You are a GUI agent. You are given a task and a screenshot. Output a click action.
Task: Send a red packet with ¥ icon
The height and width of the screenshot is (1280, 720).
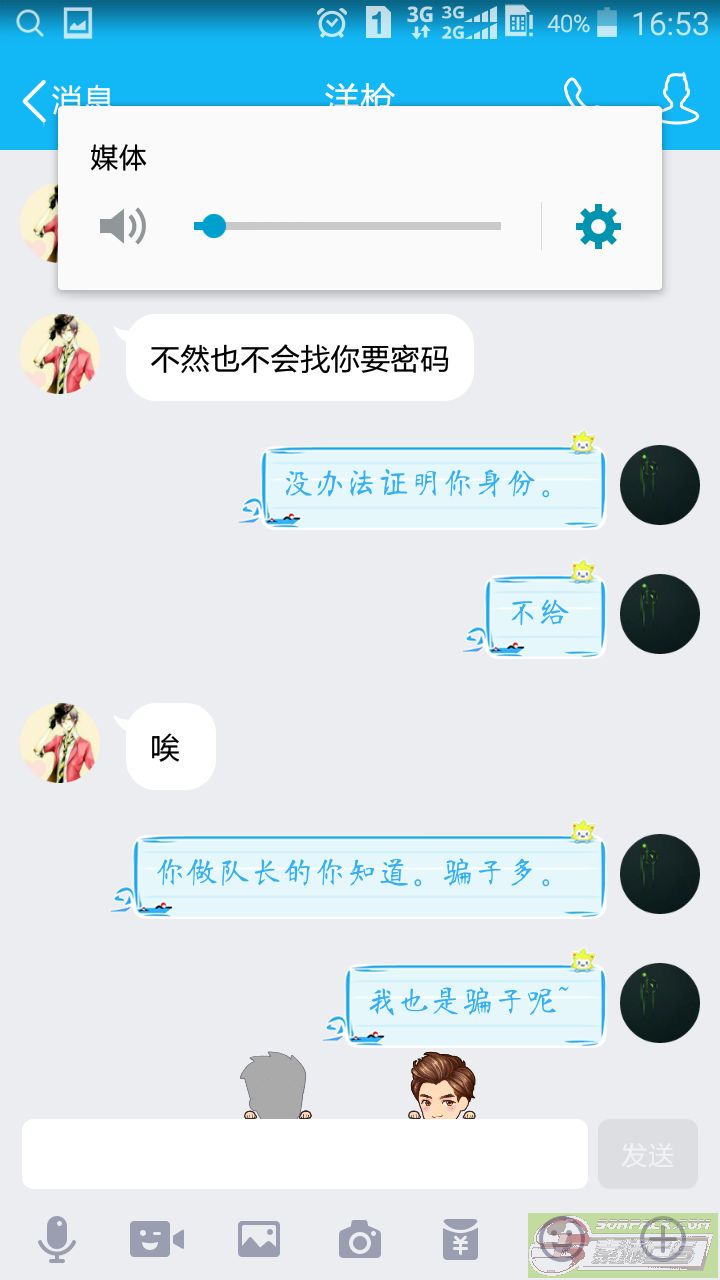461,1240
